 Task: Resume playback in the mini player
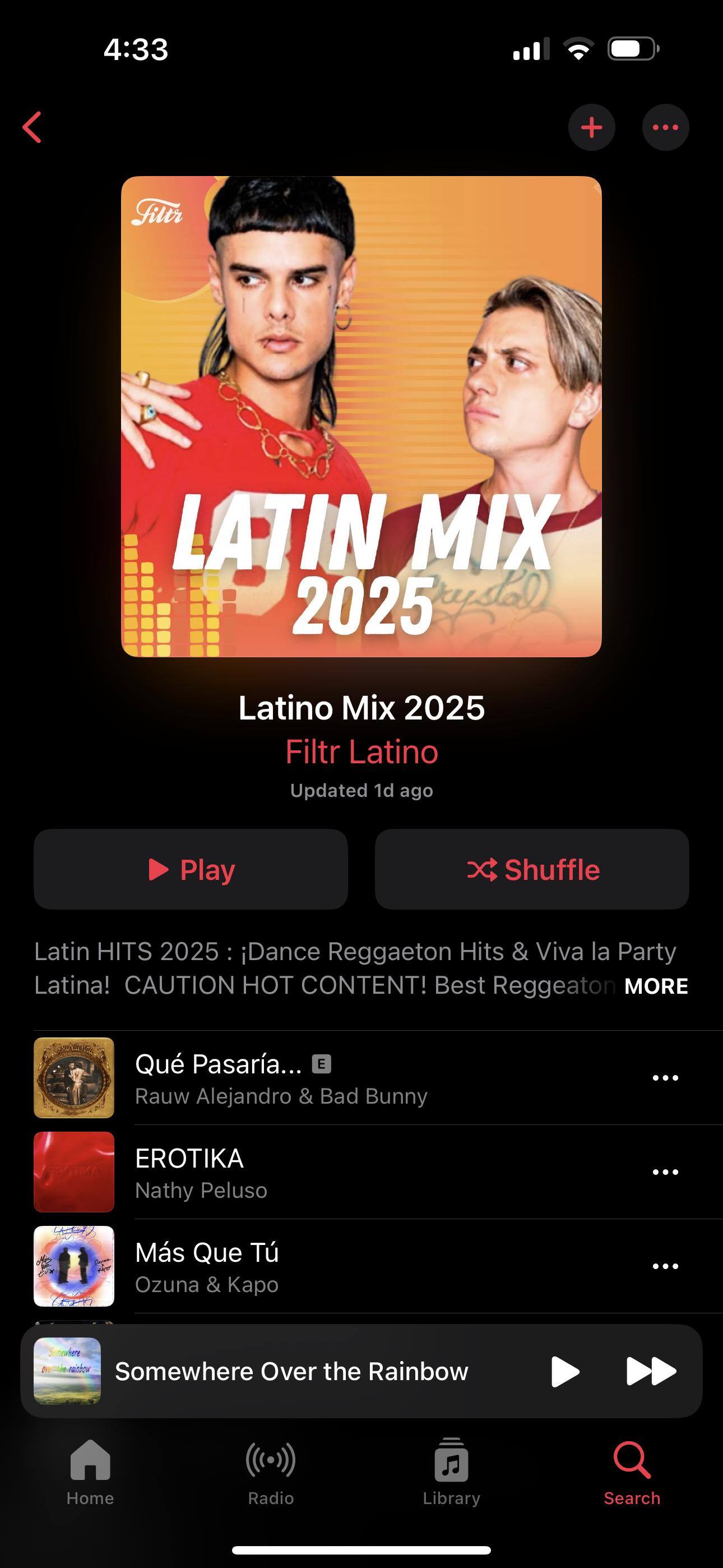click(566, 1371)
